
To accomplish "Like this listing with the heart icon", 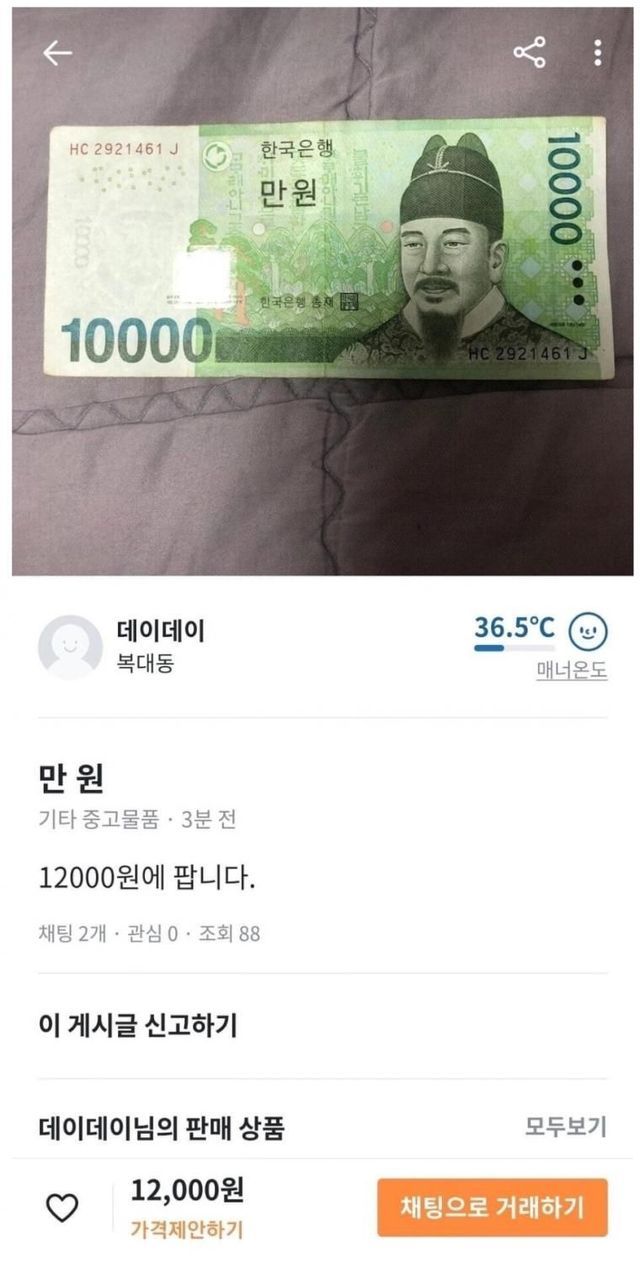I will point(63,1209).
